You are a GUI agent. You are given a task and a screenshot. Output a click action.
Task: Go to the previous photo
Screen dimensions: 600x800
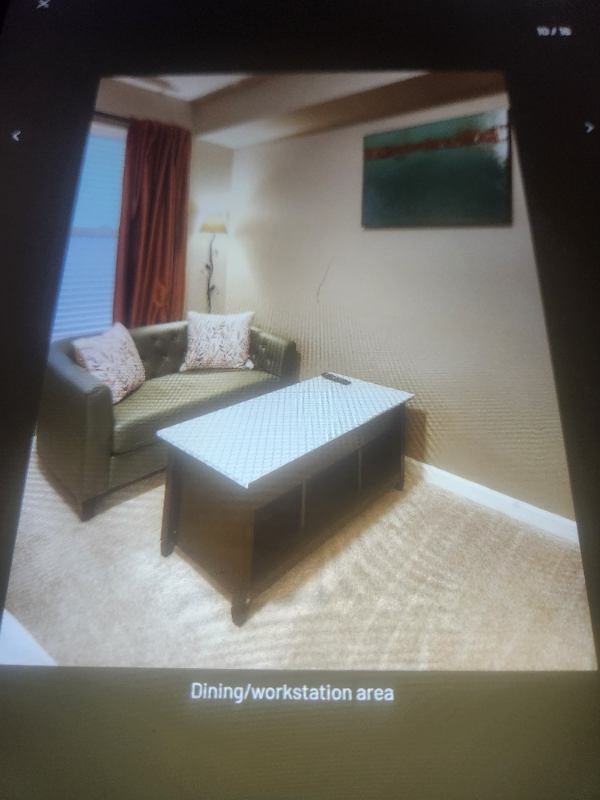[x=15, y=135]
